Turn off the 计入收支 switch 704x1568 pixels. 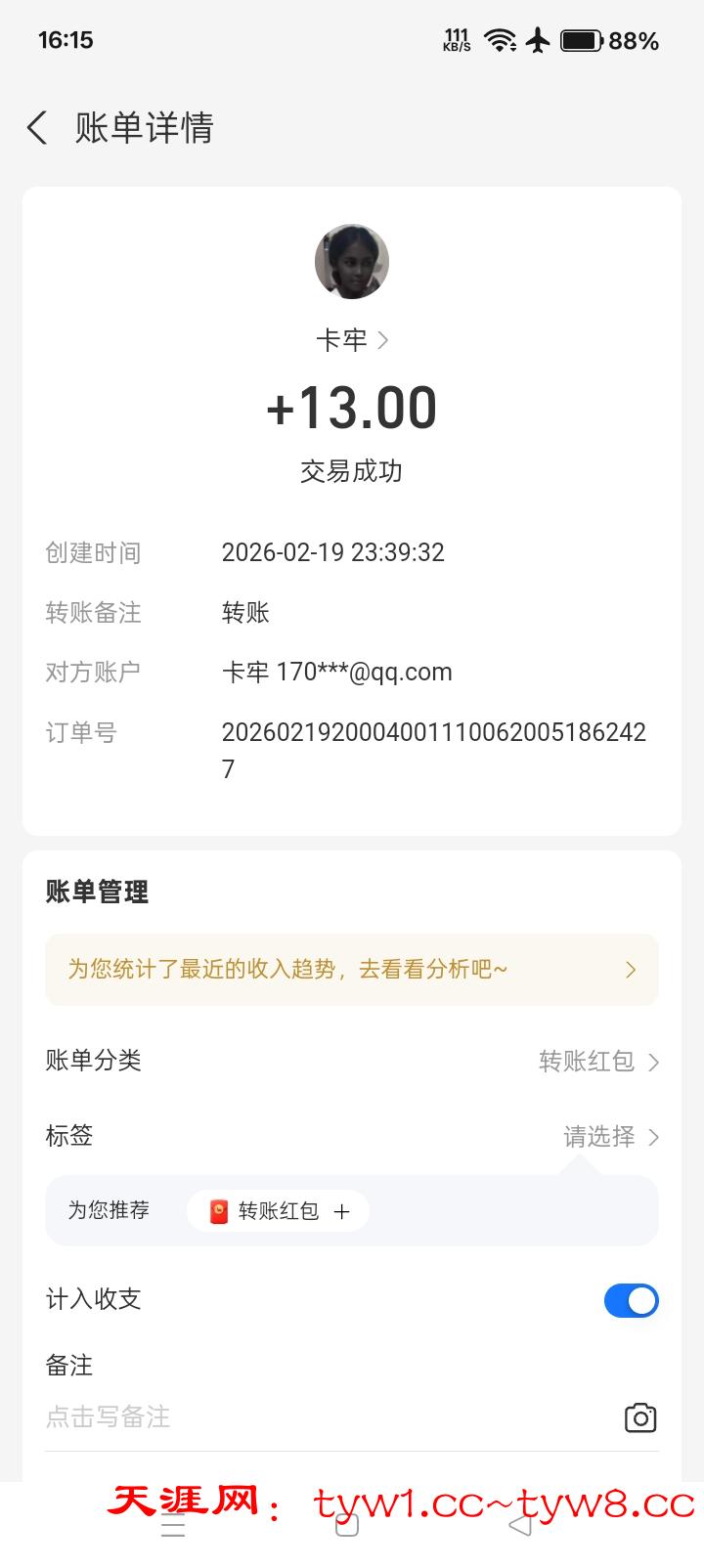(x=631, y=1300)
